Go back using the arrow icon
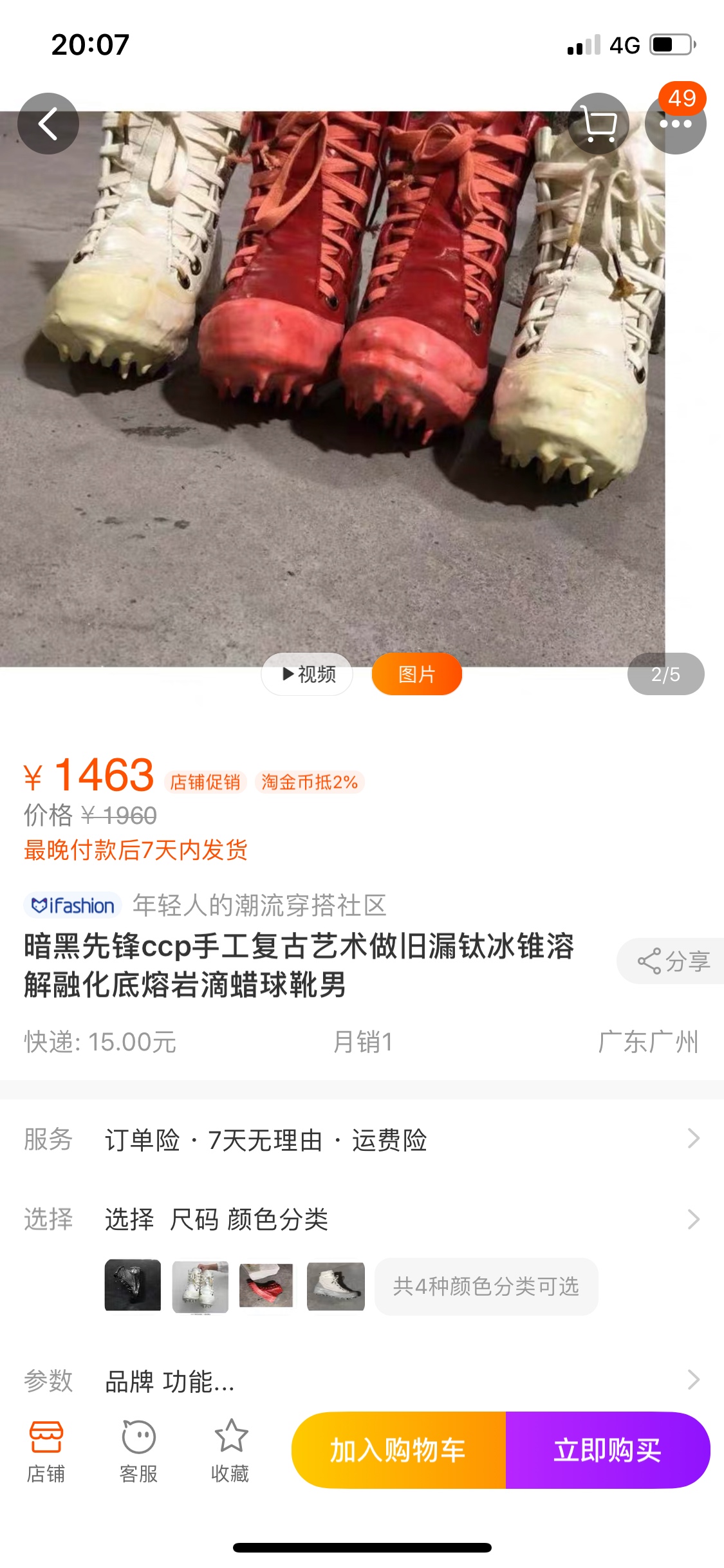Viewport: 724px width, 1568px height. [48, 124]
